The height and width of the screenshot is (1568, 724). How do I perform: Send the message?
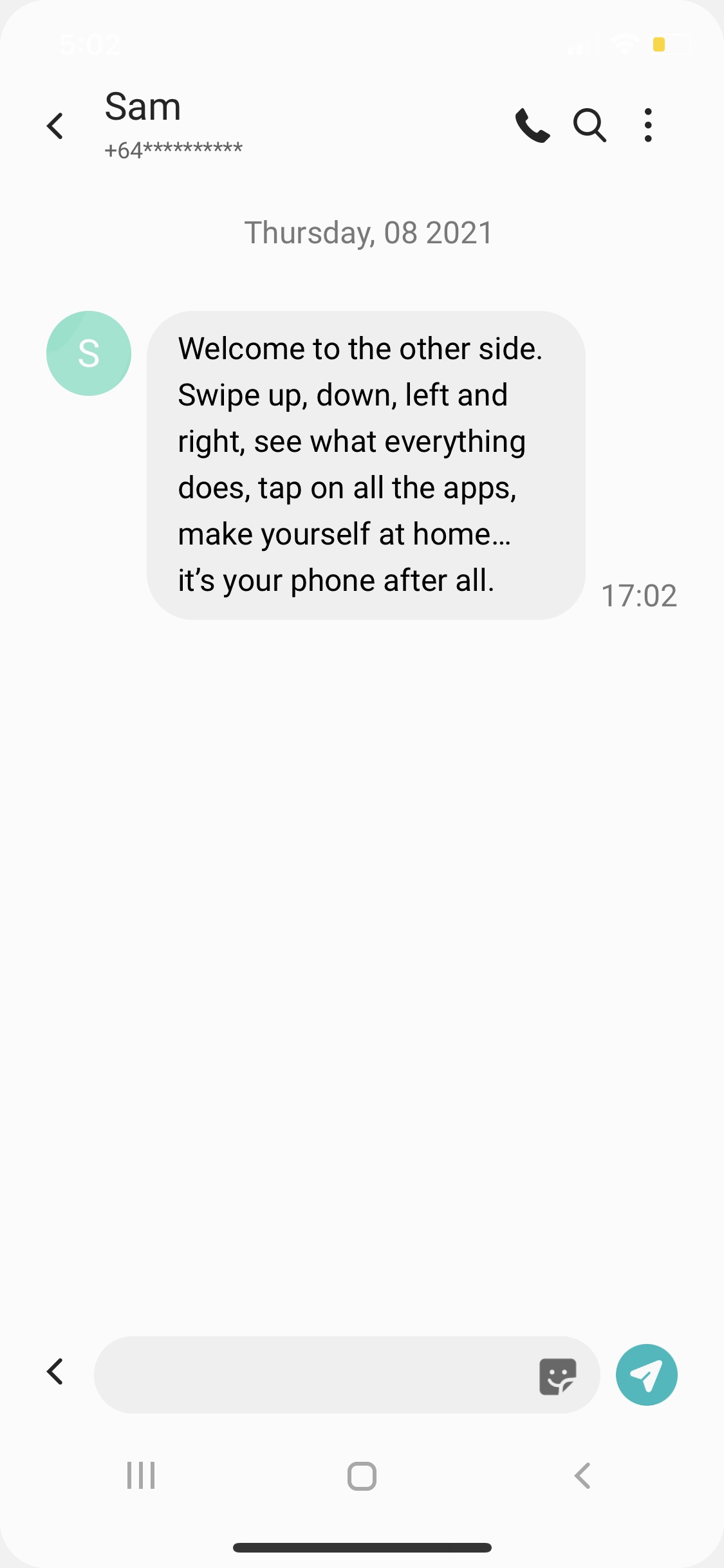point(646,1375)
